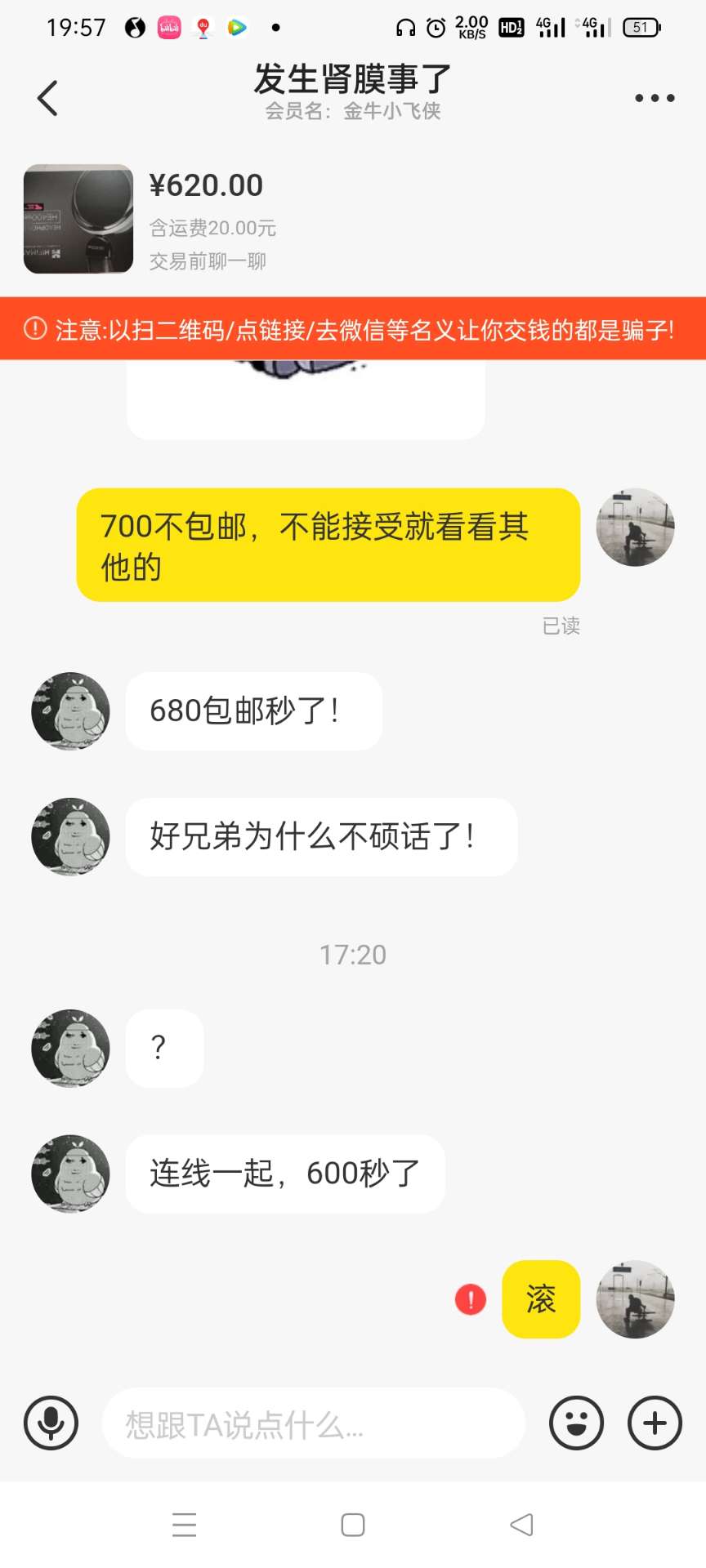Image resolution: width=706 pixels, height=1568 pixels.
Task: View buyer's avatar beside 680包邮秒了 message
Action: pyautogui.click(x=70, y=711)
